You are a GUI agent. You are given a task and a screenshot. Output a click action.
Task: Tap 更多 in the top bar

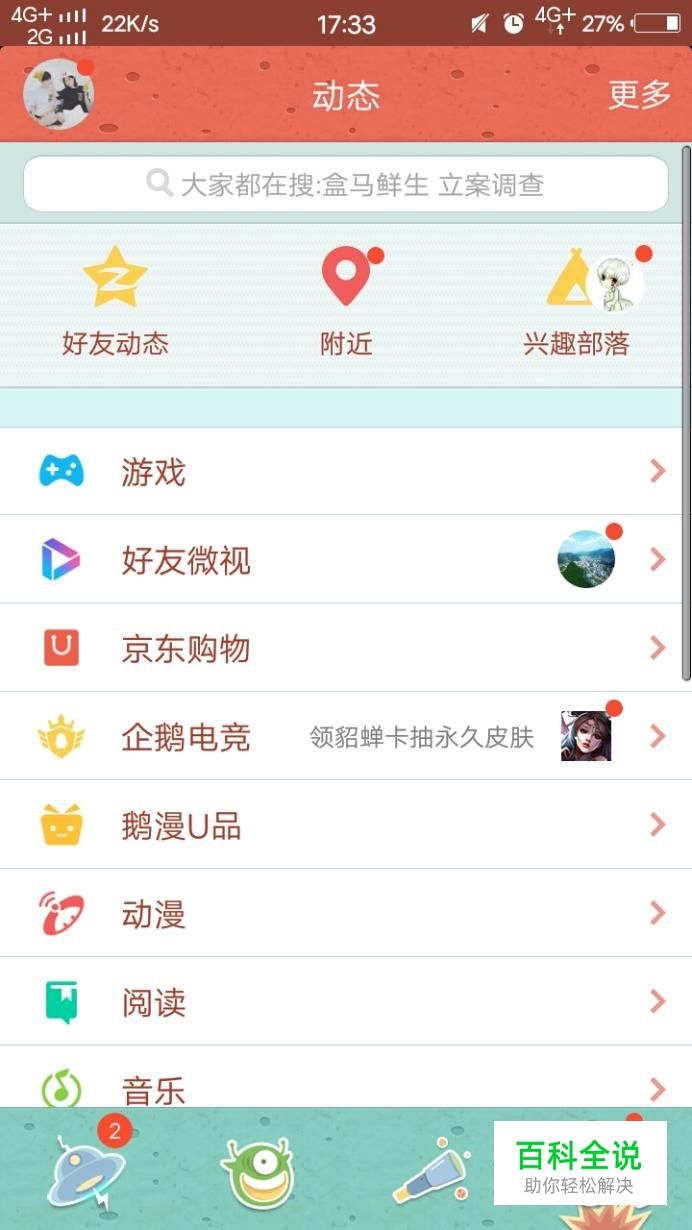click(639, 95)
